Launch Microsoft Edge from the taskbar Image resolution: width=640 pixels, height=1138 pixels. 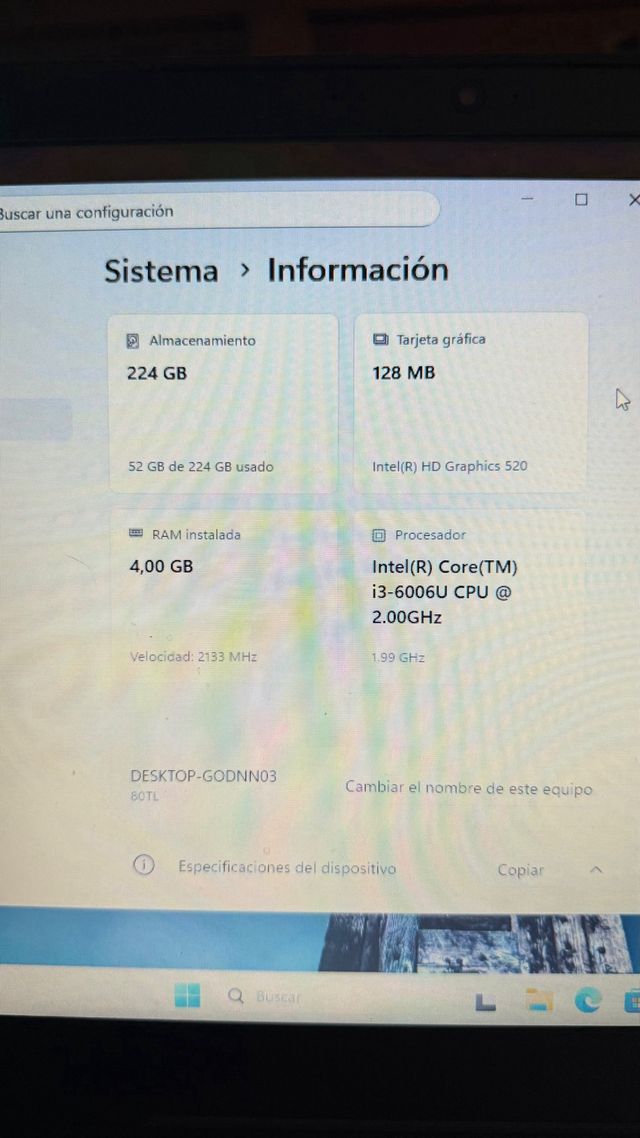click(587, 999)
